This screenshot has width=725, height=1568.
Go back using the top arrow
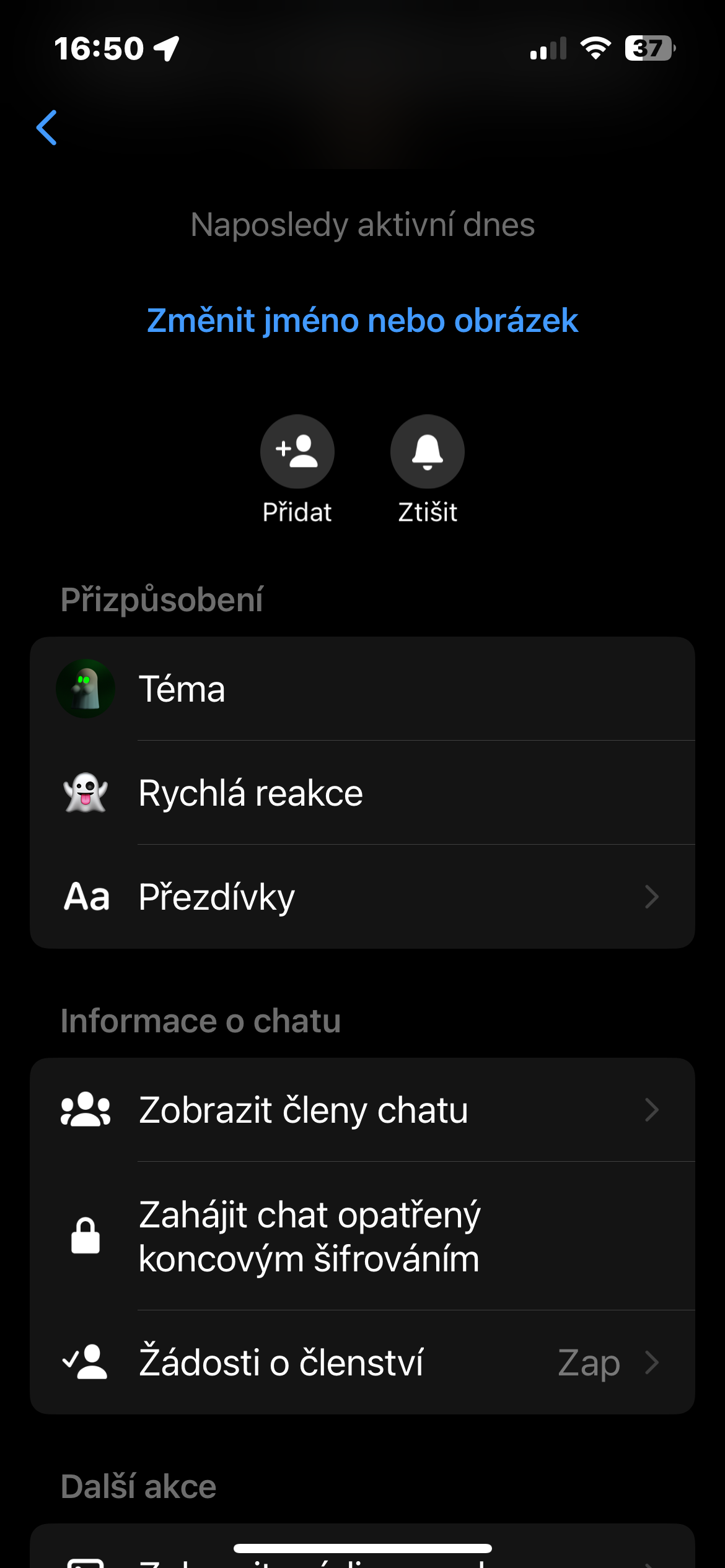(x=47, y=128)
